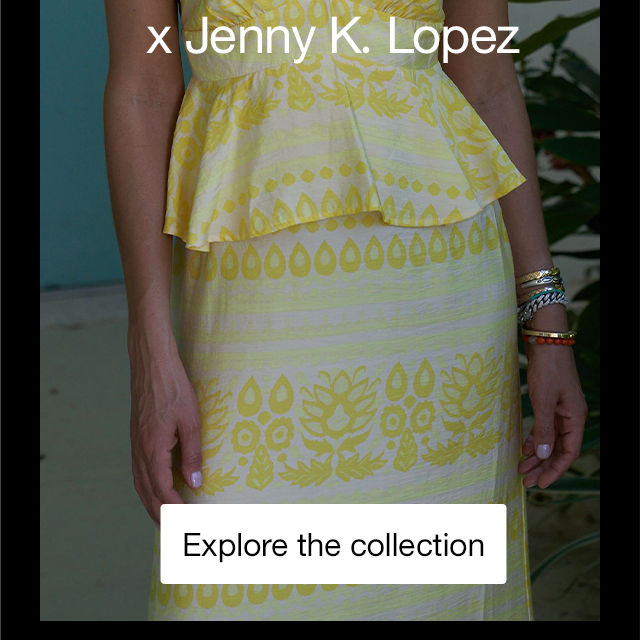Image resolution: width=640 pixels, height=640 pixels.
Task: Tap the Explore the collection button
Action: tap(333, 545)
